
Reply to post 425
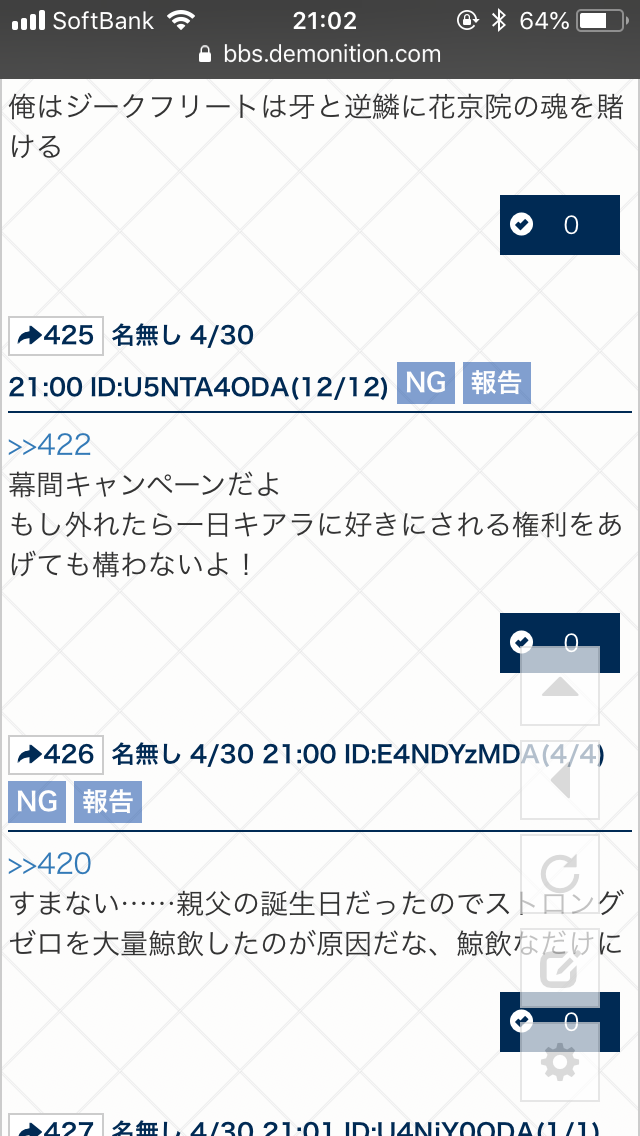point(56,335)
